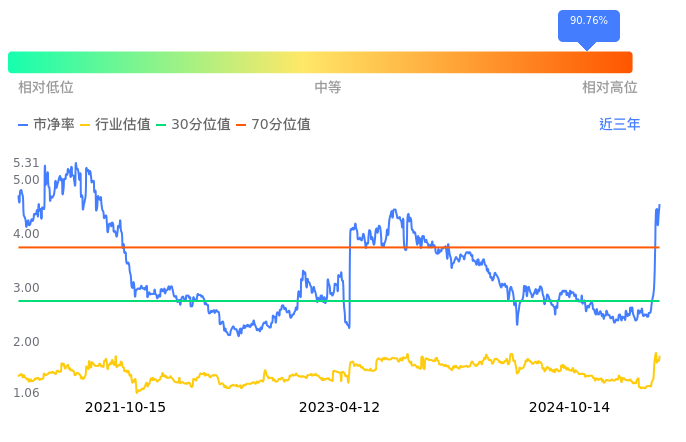Toggle the 30分位值 legend line
This screenshot has height=442, width=686.
click(x=193, y=124)
